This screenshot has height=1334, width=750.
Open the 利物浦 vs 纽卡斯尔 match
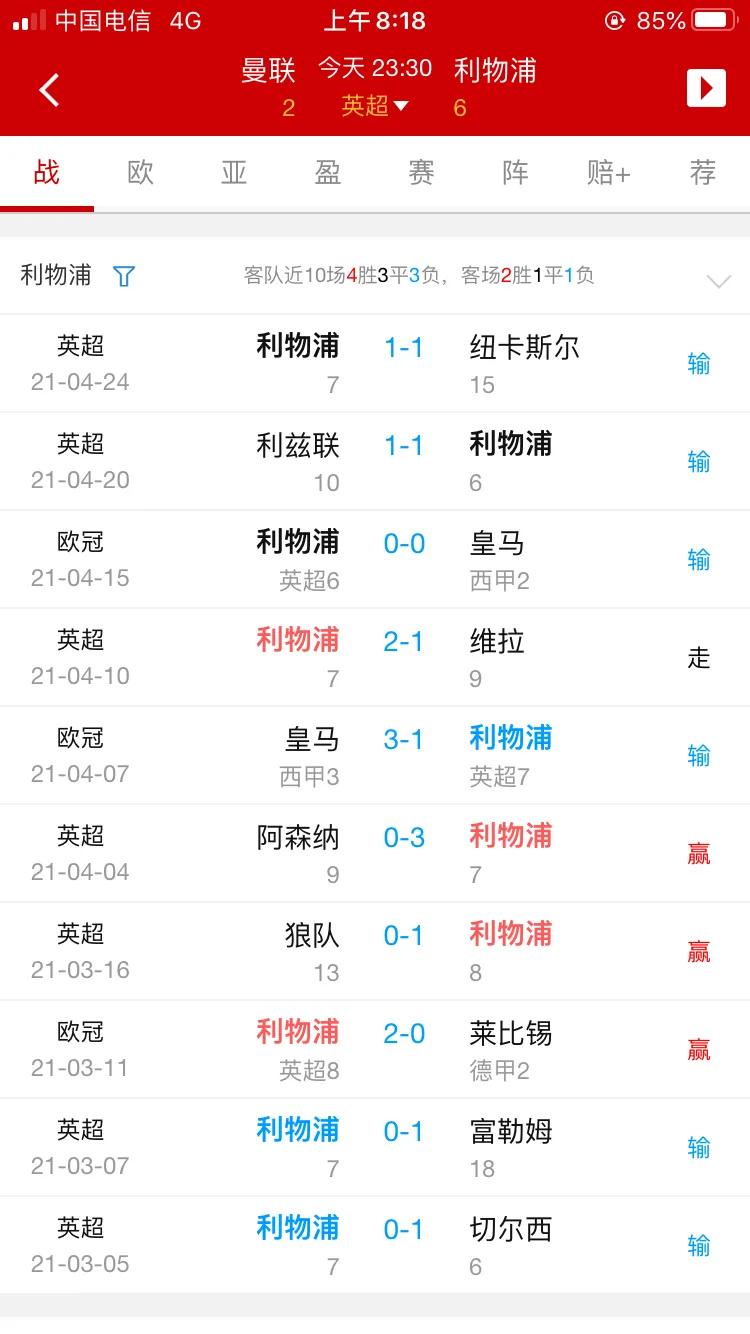pyautogui.click(x=404, y=363)
